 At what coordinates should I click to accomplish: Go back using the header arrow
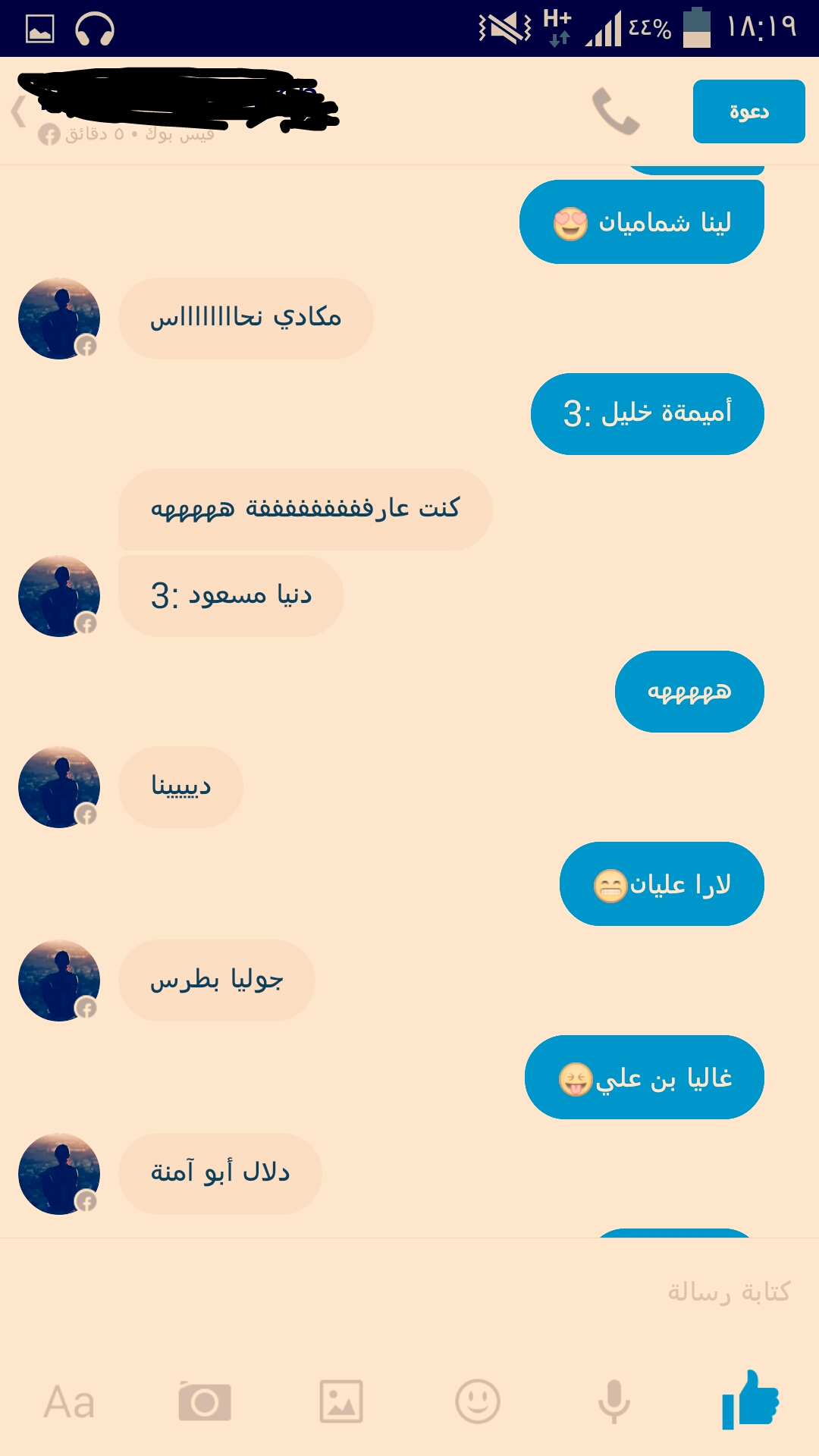tap(19, 112)
